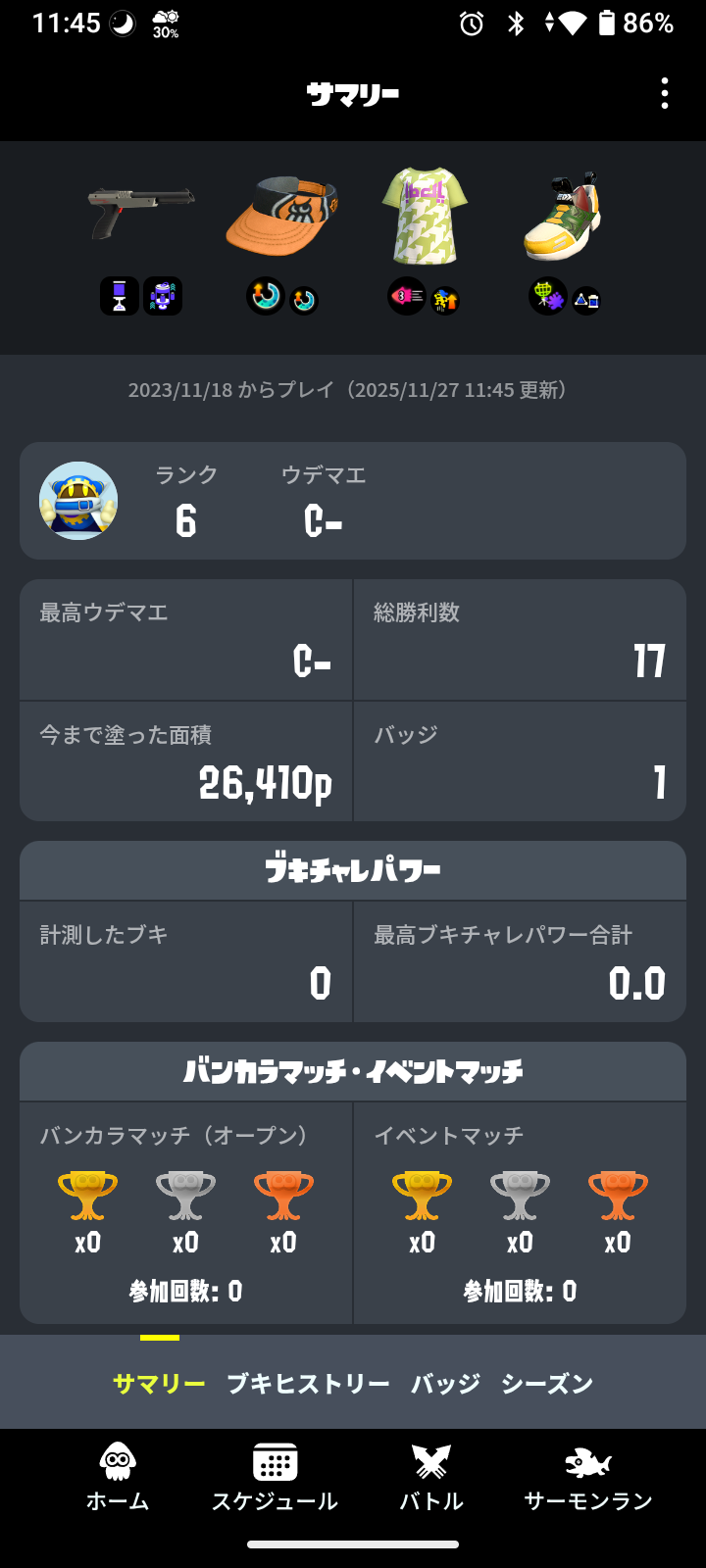This screenshot has width=706, height=1568.
Task: Open the three-dot overflow menu
Action: tap(665, 93)
